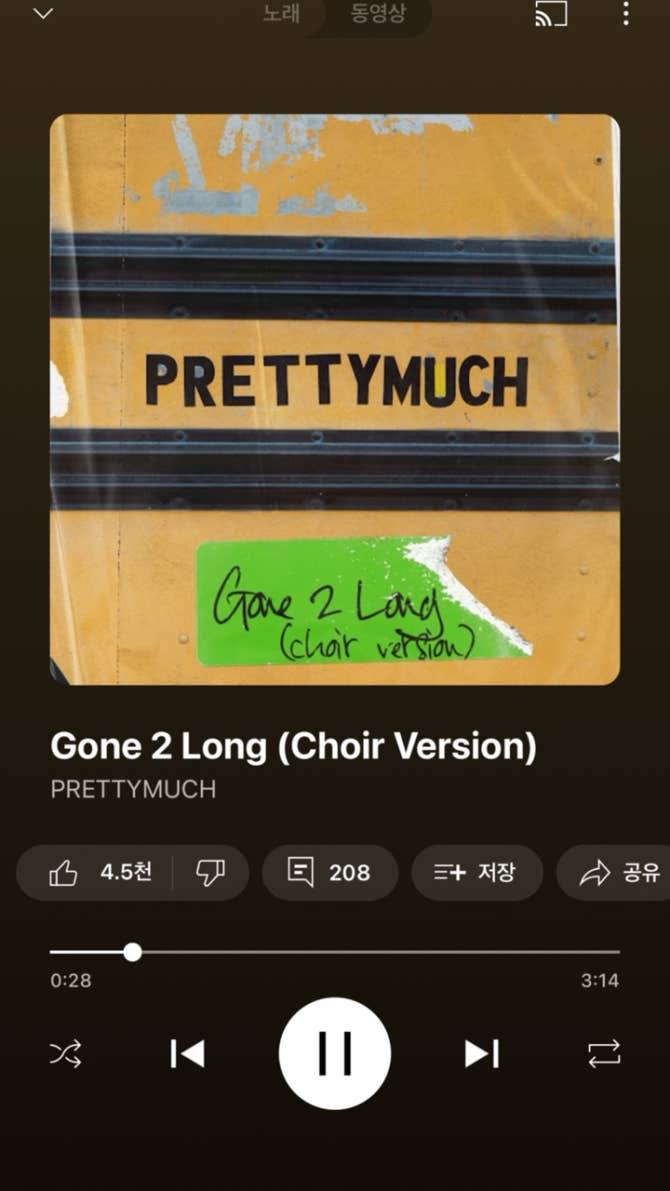Open the cast to device icon
This screenshot has width=670, height=1191.
(551, 14)
